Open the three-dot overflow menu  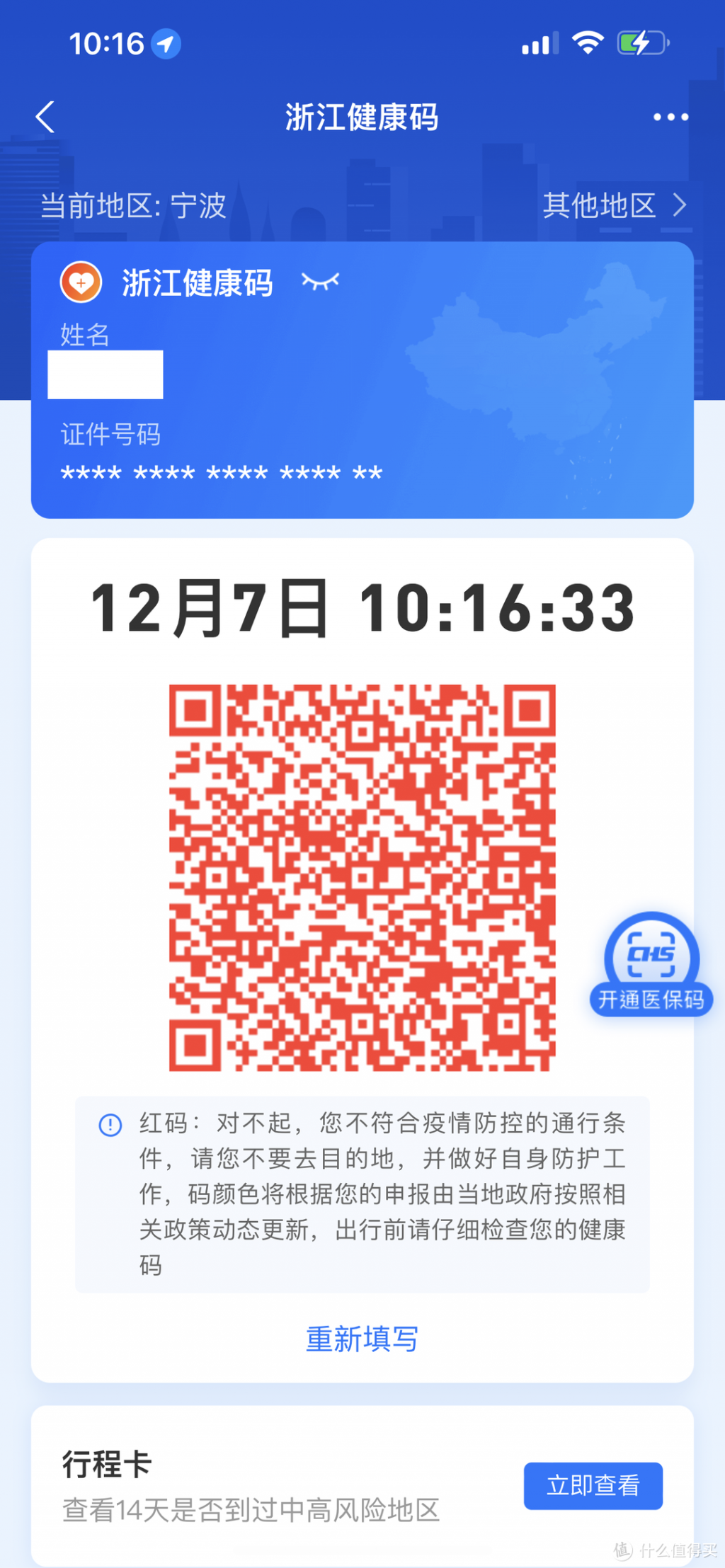pyautogui.click(x=670, y=117)
